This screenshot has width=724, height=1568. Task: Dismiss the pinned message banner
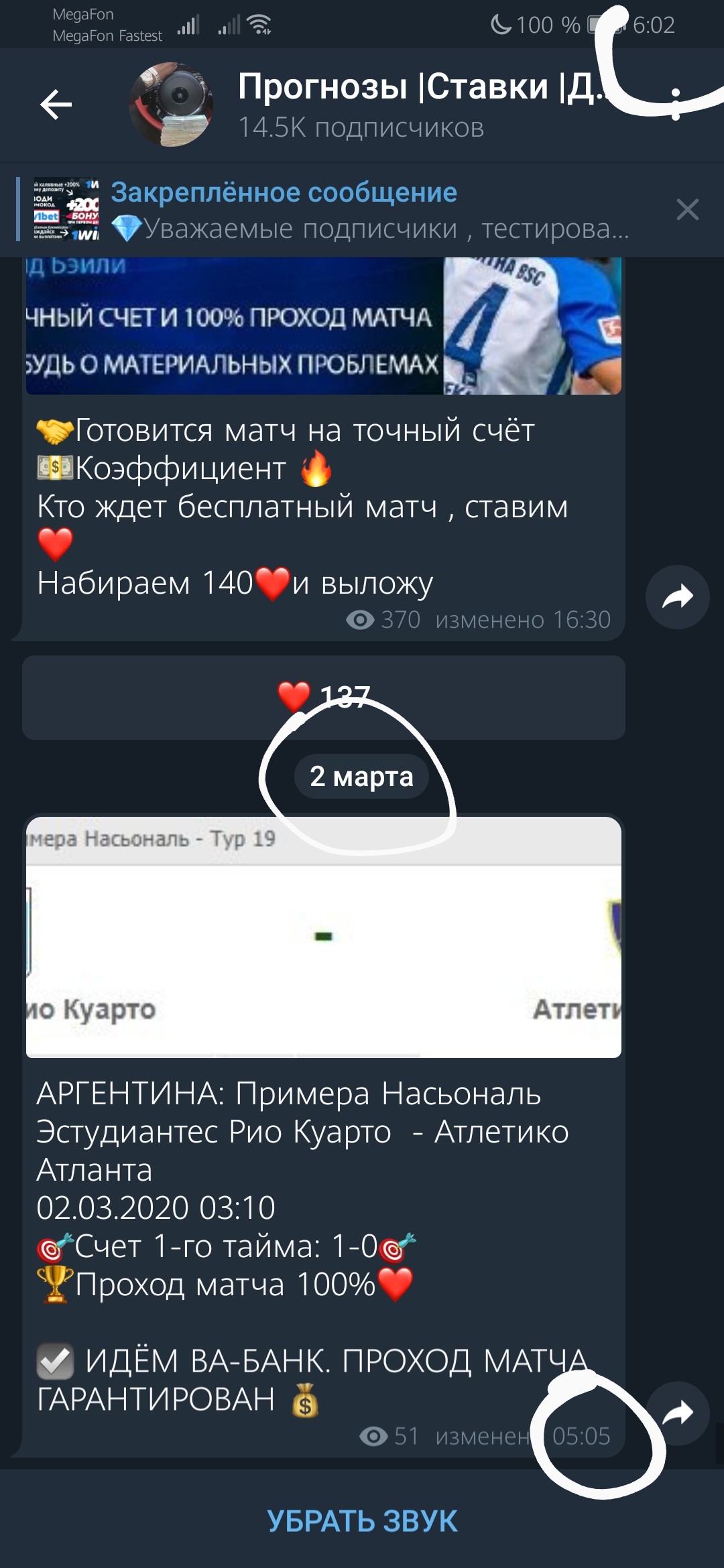click(x=688, y=210)
